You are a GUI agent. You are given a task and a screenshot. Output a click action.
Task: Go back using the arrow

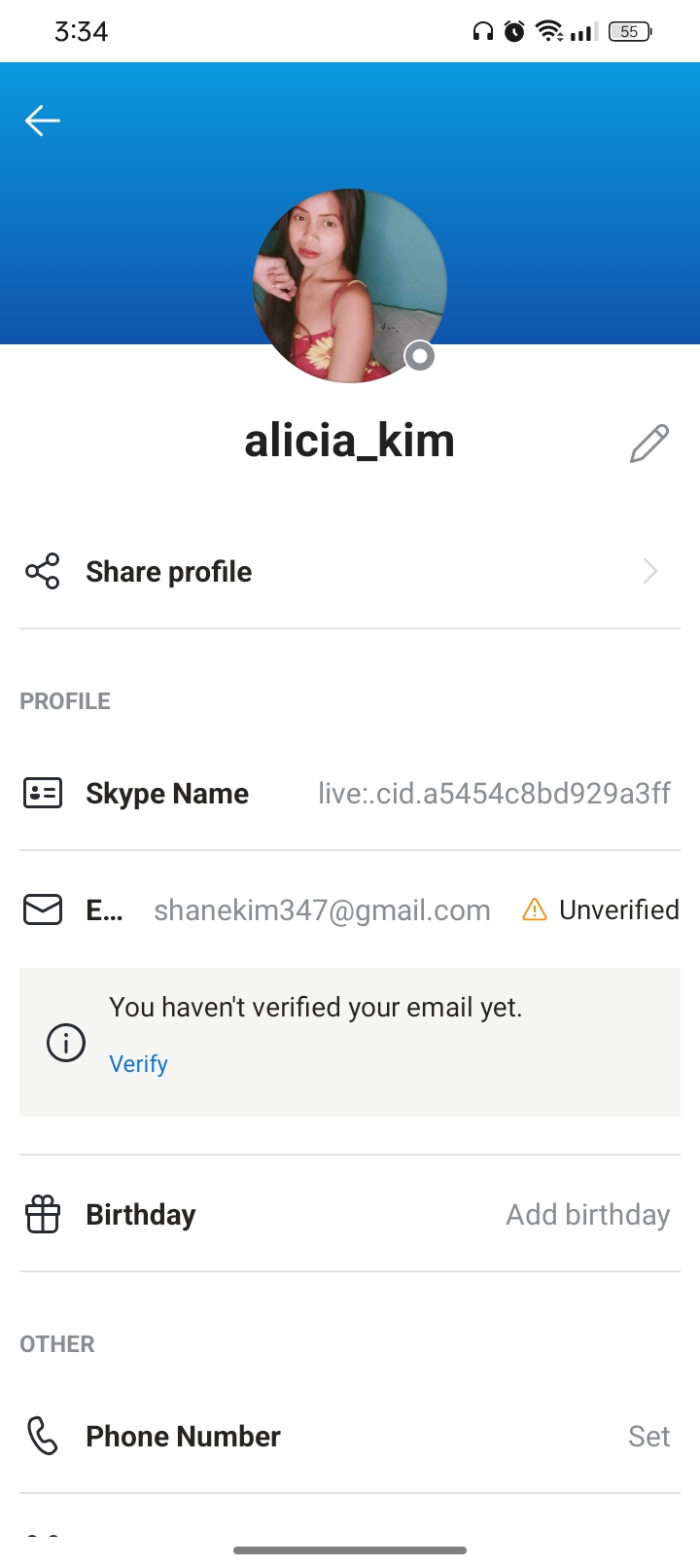(x=43, y=121)
